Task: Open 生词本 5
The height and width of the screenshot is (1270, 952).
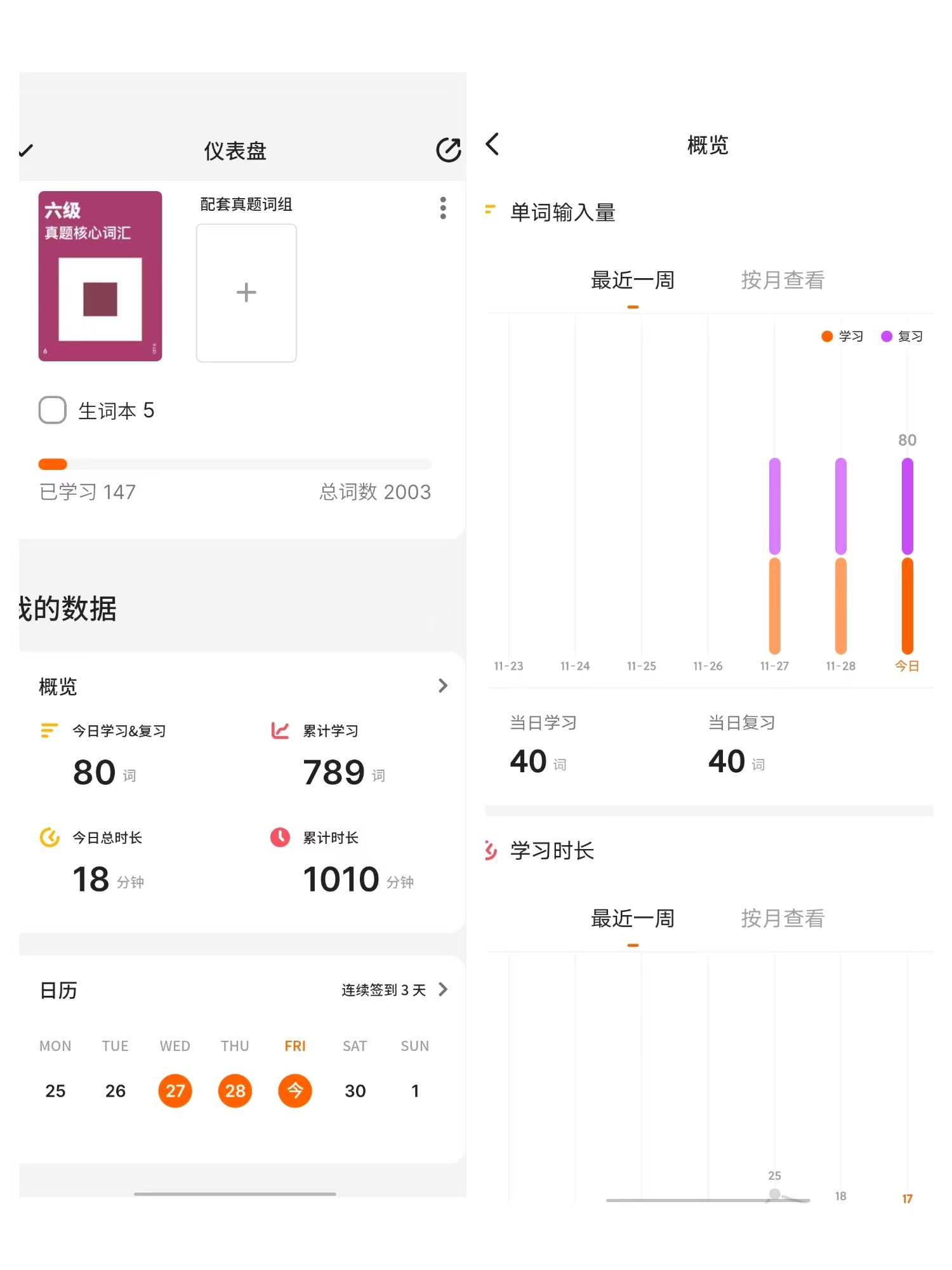Action: pyautogui.click(x=96, y=410)
